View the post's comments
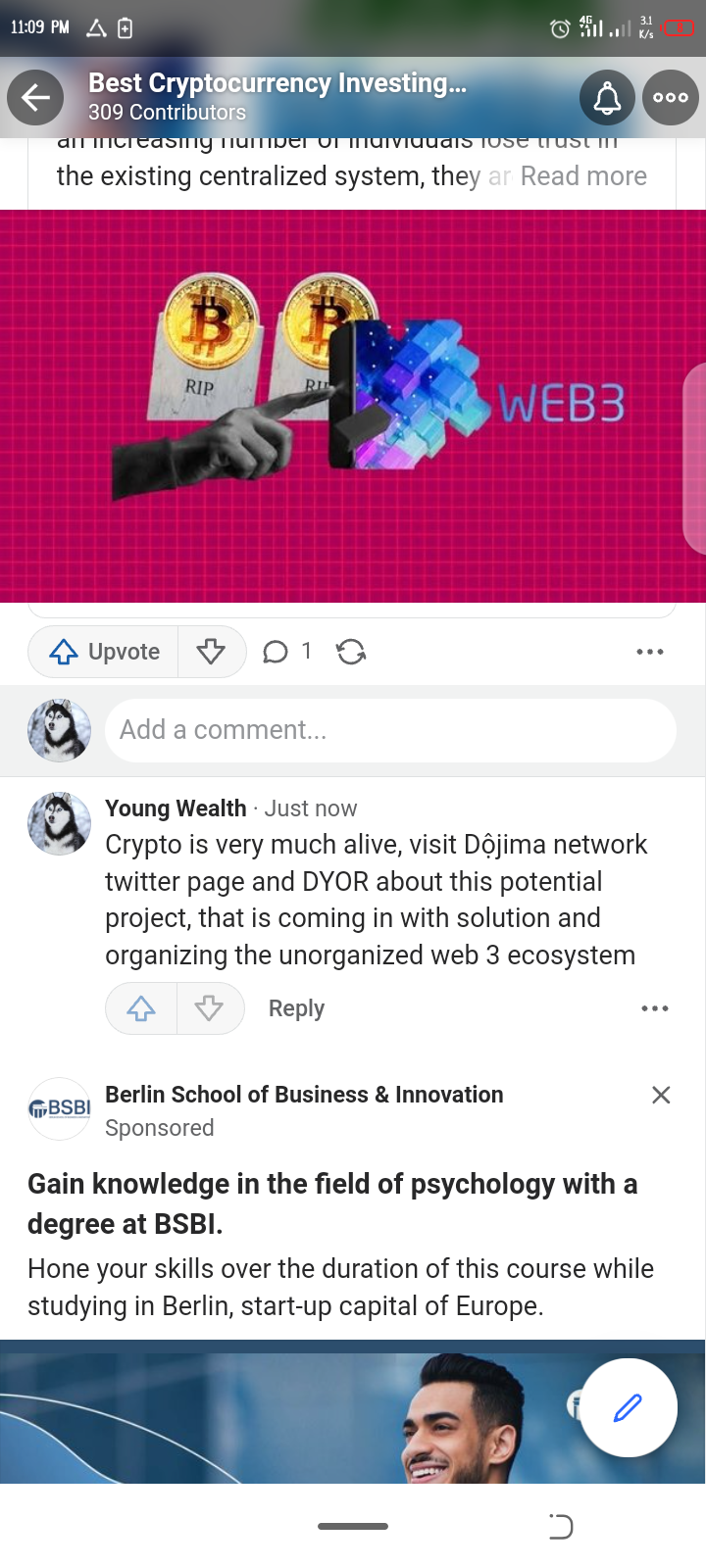 click(x=287, y=652)
